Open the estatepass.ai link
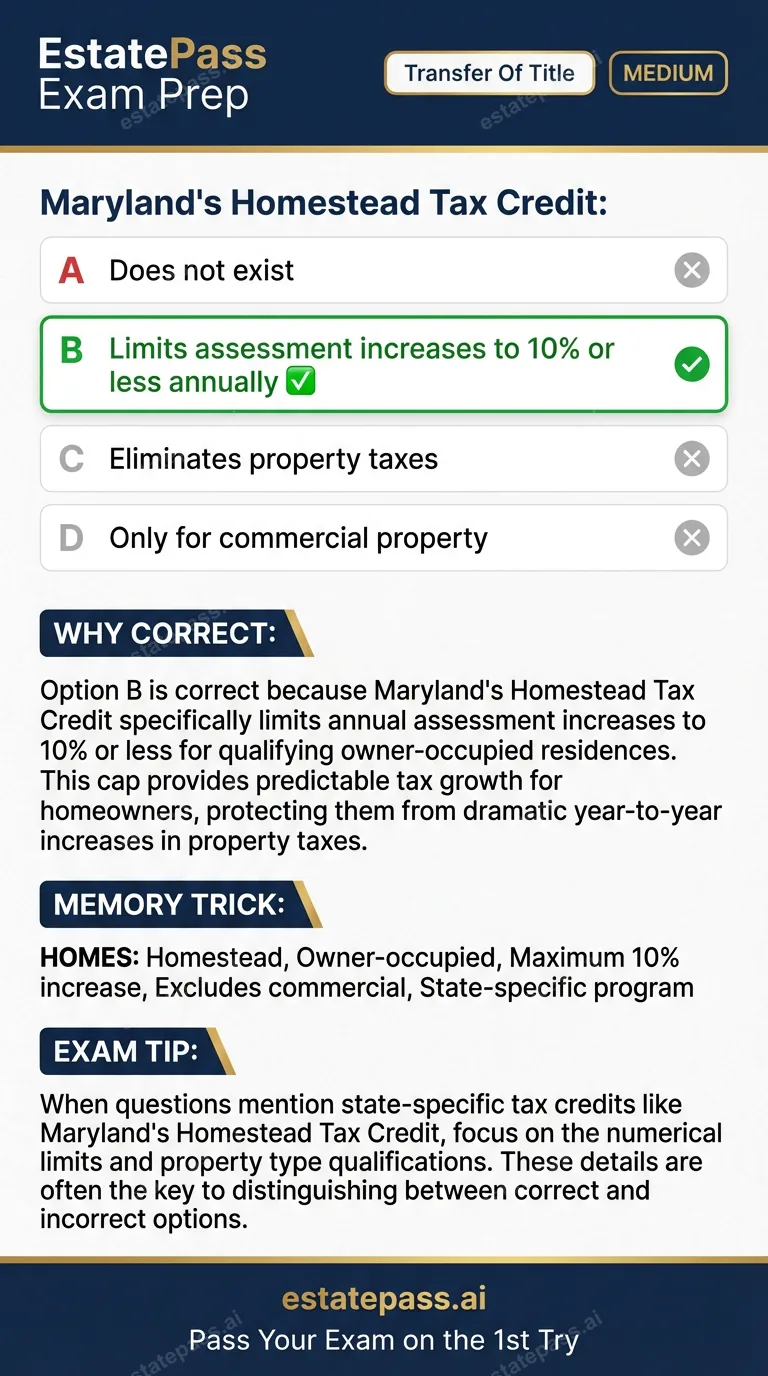 pos(384,1298)
